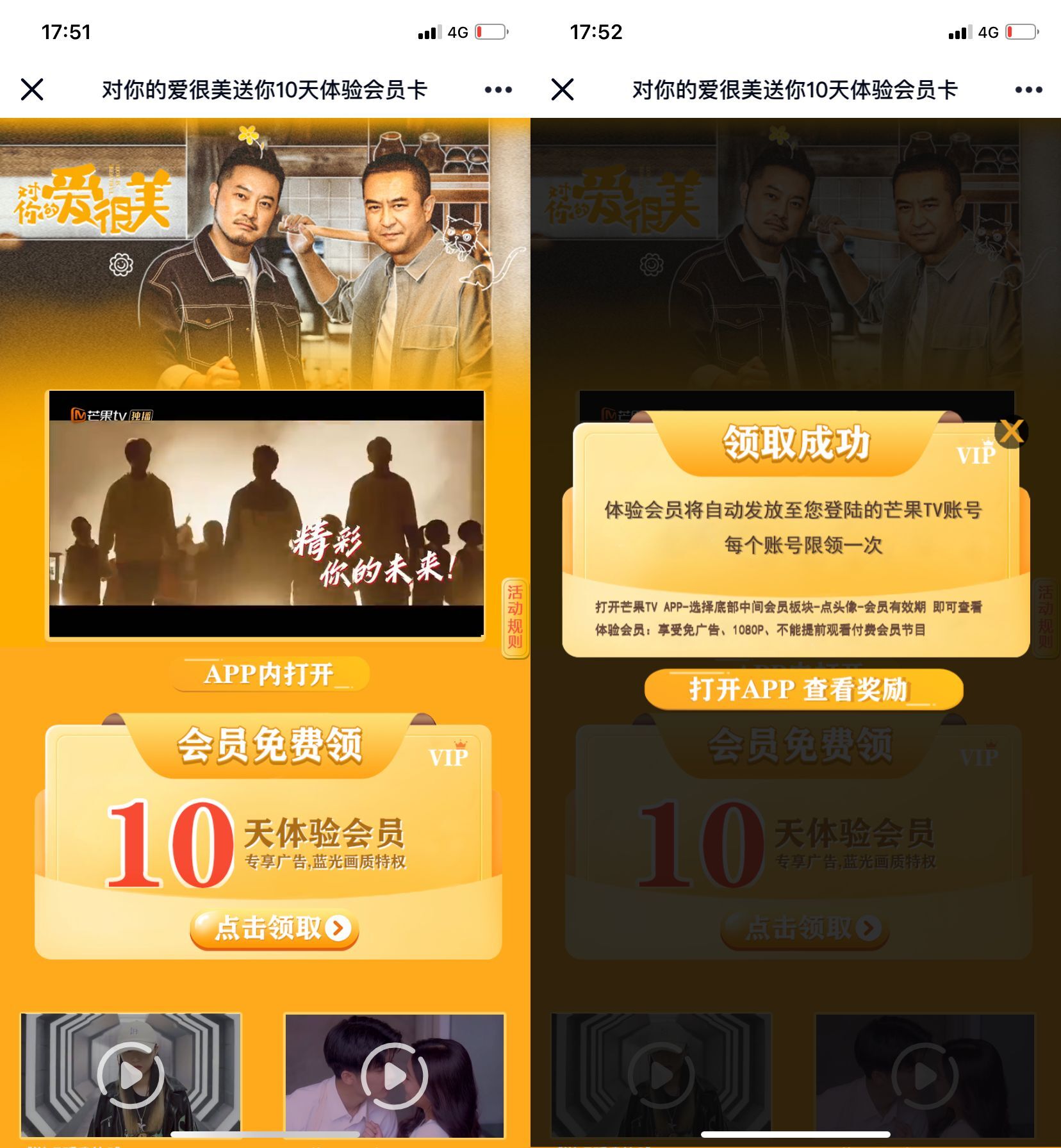Play the 芒果TV trailer video
This screenshot has width=1061, height=1148.
coord(267,514)
